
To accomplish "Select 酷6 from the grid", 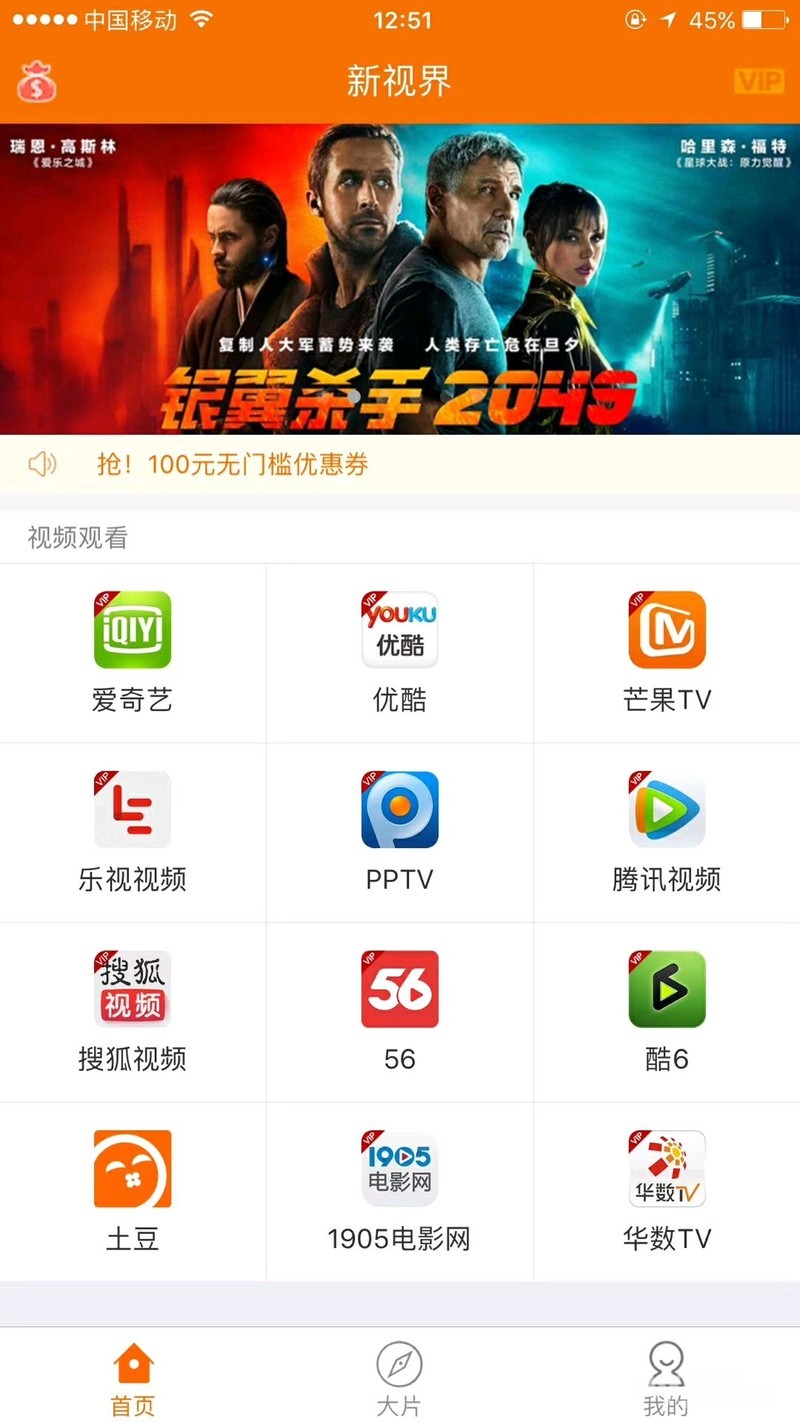I will pyautogui.click(x=667, y=1010).
